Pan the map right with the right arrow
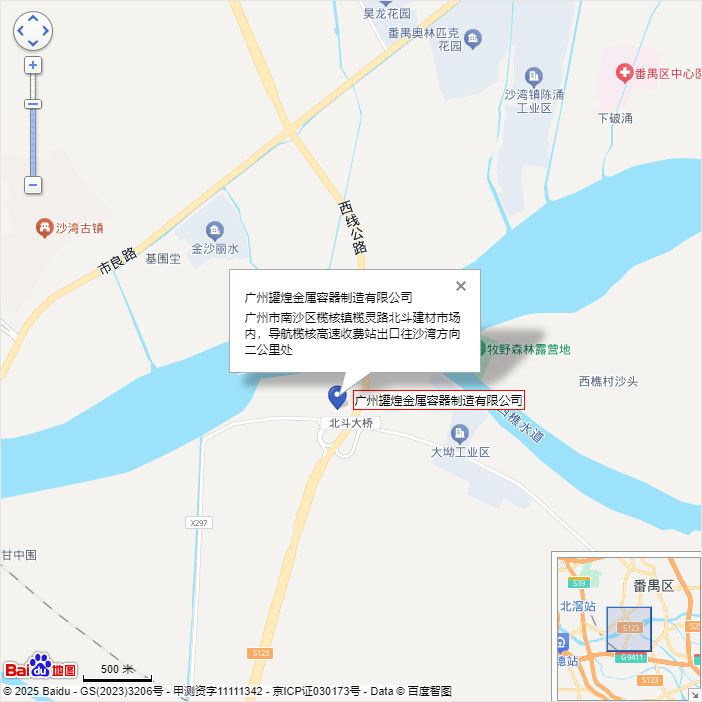 pos(46,31)
